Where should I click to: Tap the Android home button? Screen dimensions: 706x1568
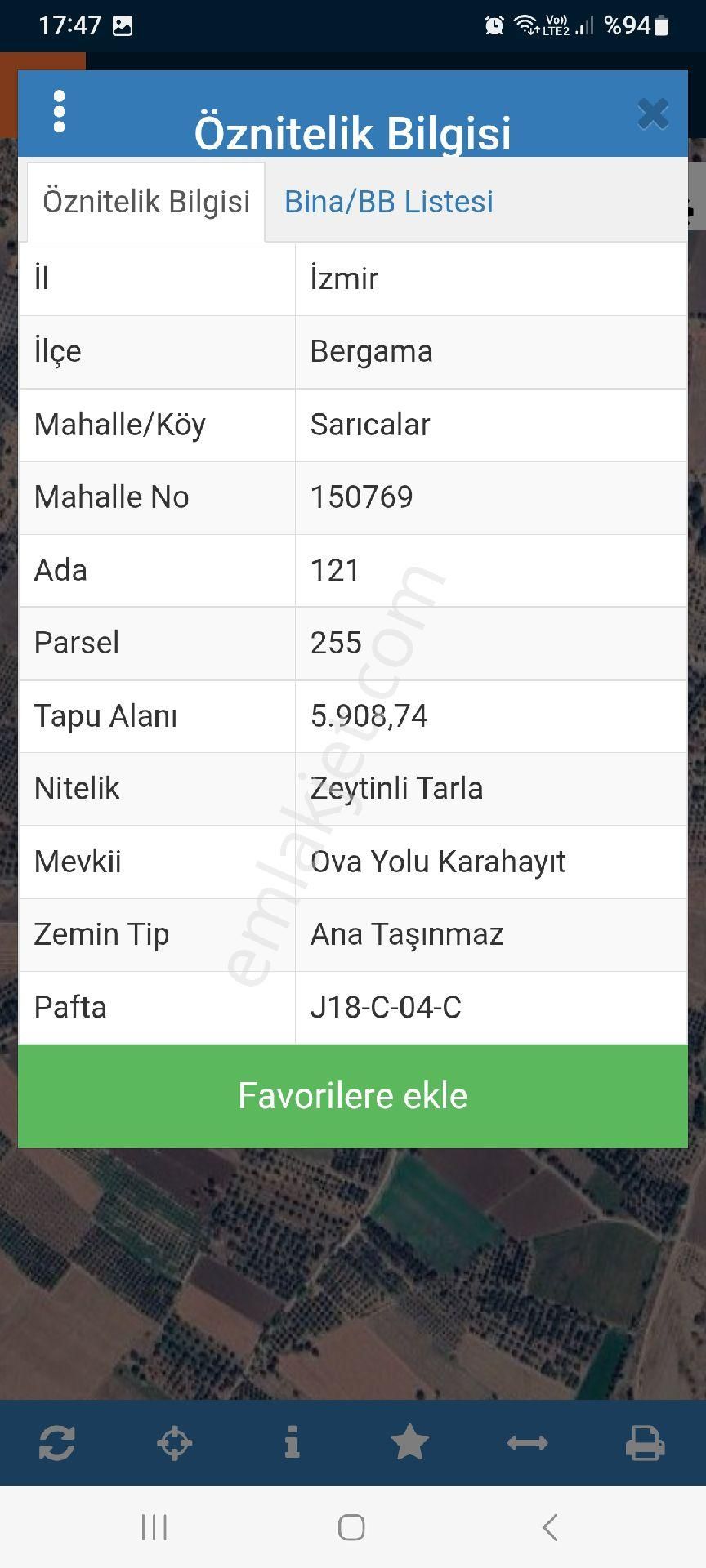click(x=351, y=1526)
